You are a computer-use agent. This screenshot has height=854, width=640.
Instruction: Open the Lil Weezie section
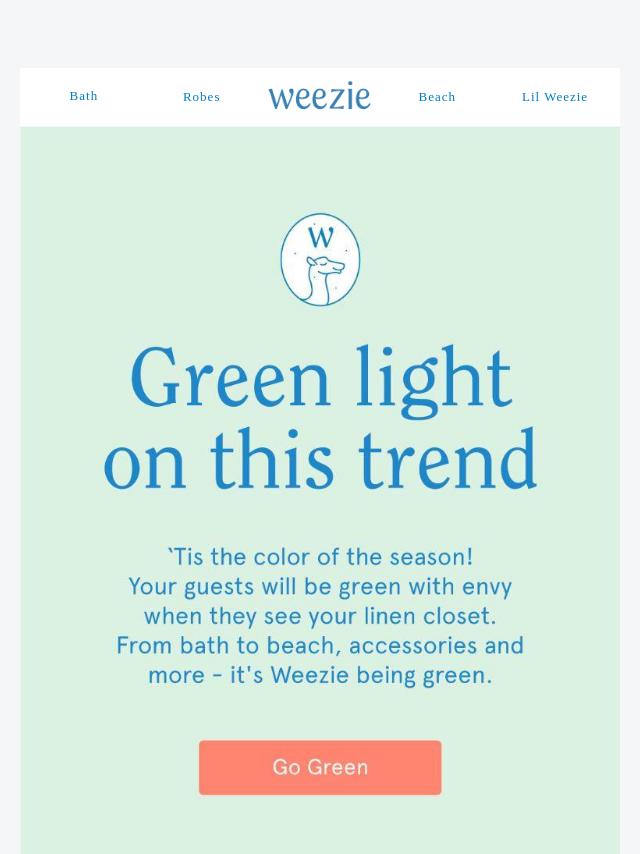[554, 97]
